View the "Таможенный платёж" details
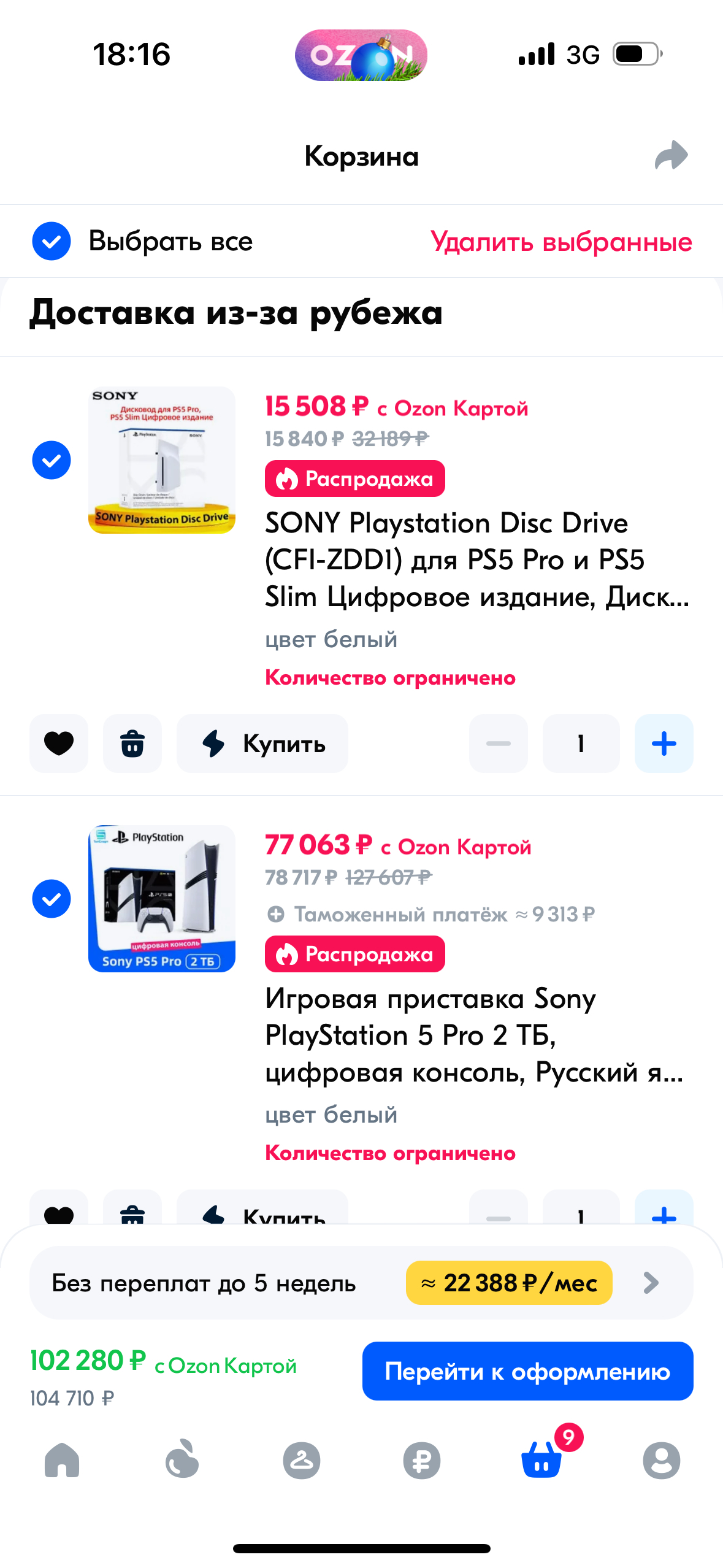 tap(430, 915)
